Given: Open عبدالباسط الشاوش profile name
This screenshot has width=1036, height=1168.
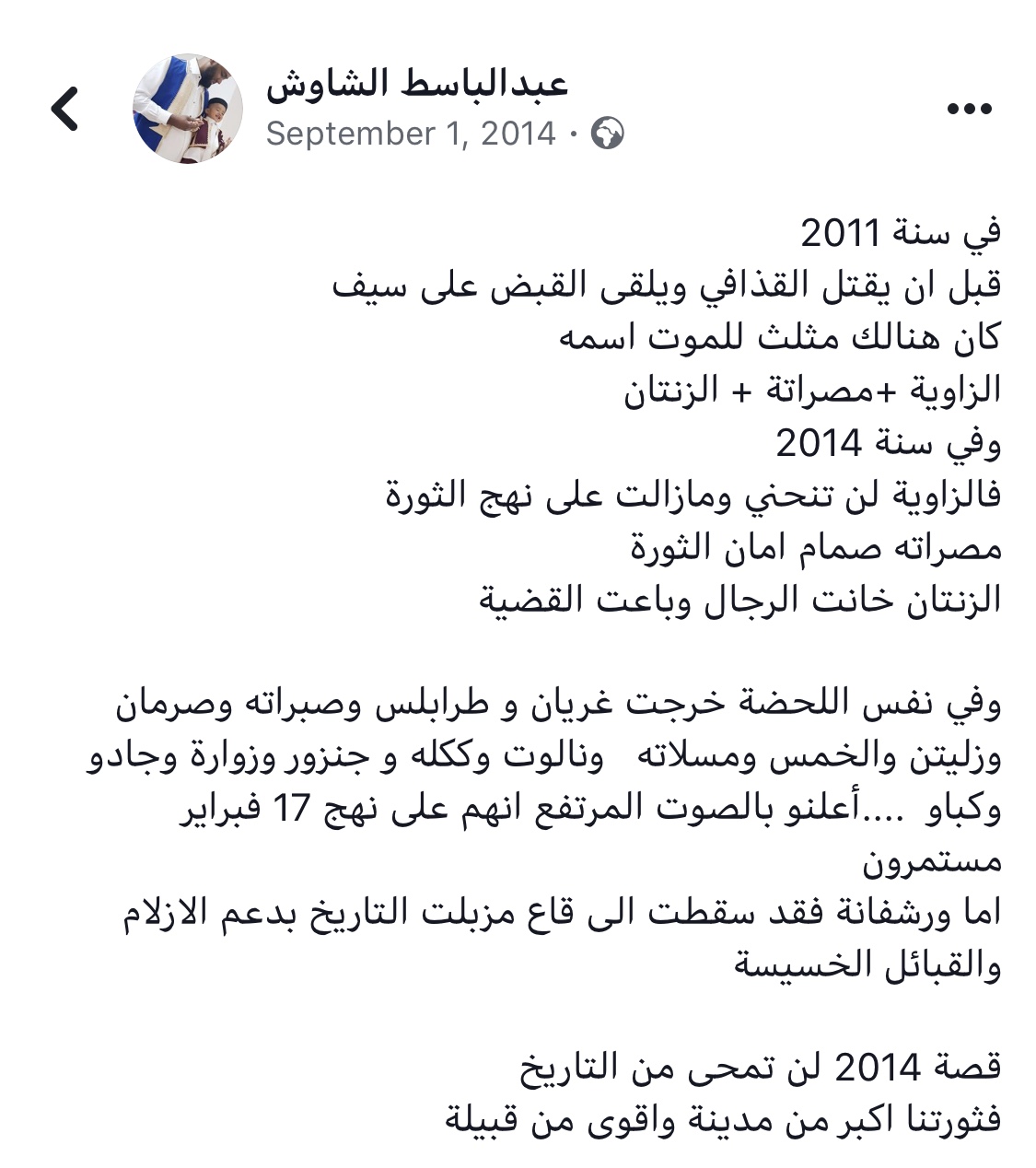Looking at the screenshot, I should 417,85.
